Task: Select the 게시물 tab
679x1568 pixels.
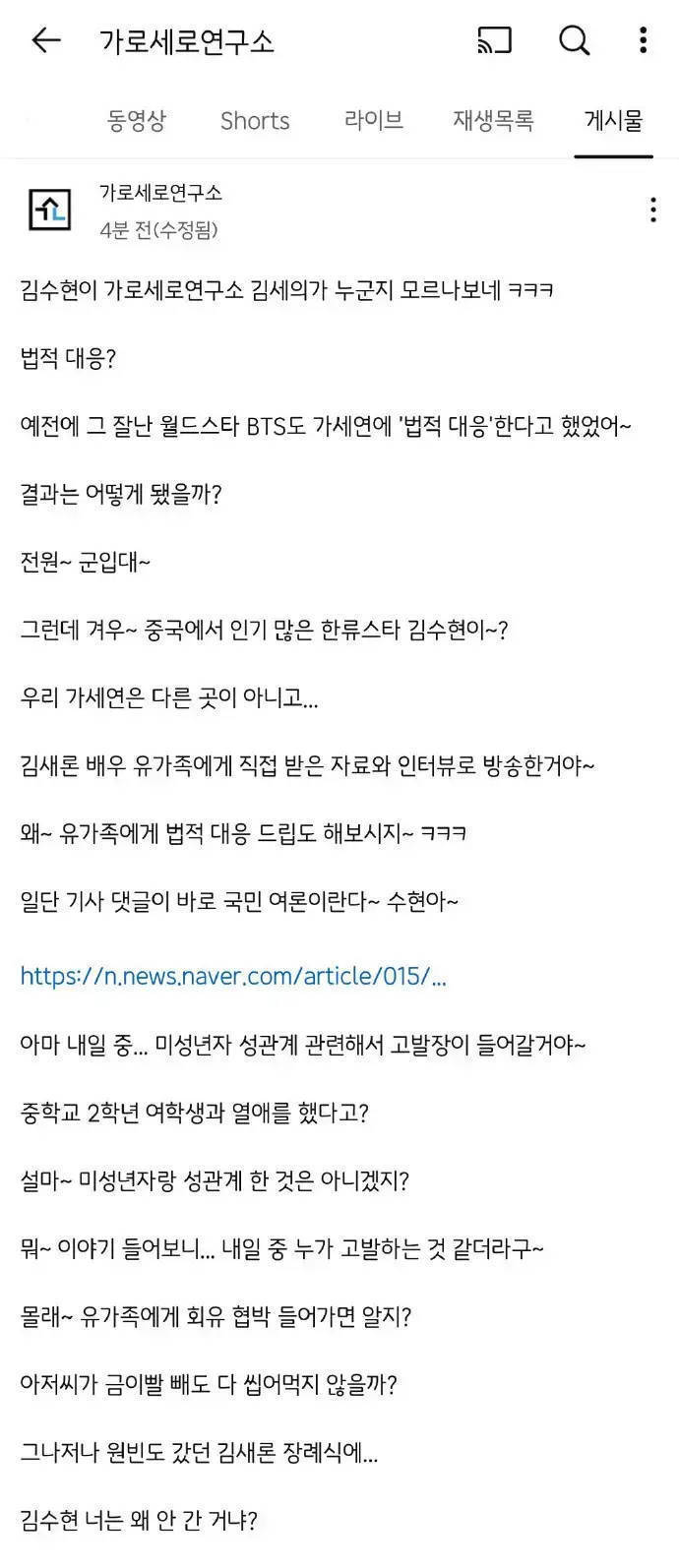Action: [x=614, y=121]
